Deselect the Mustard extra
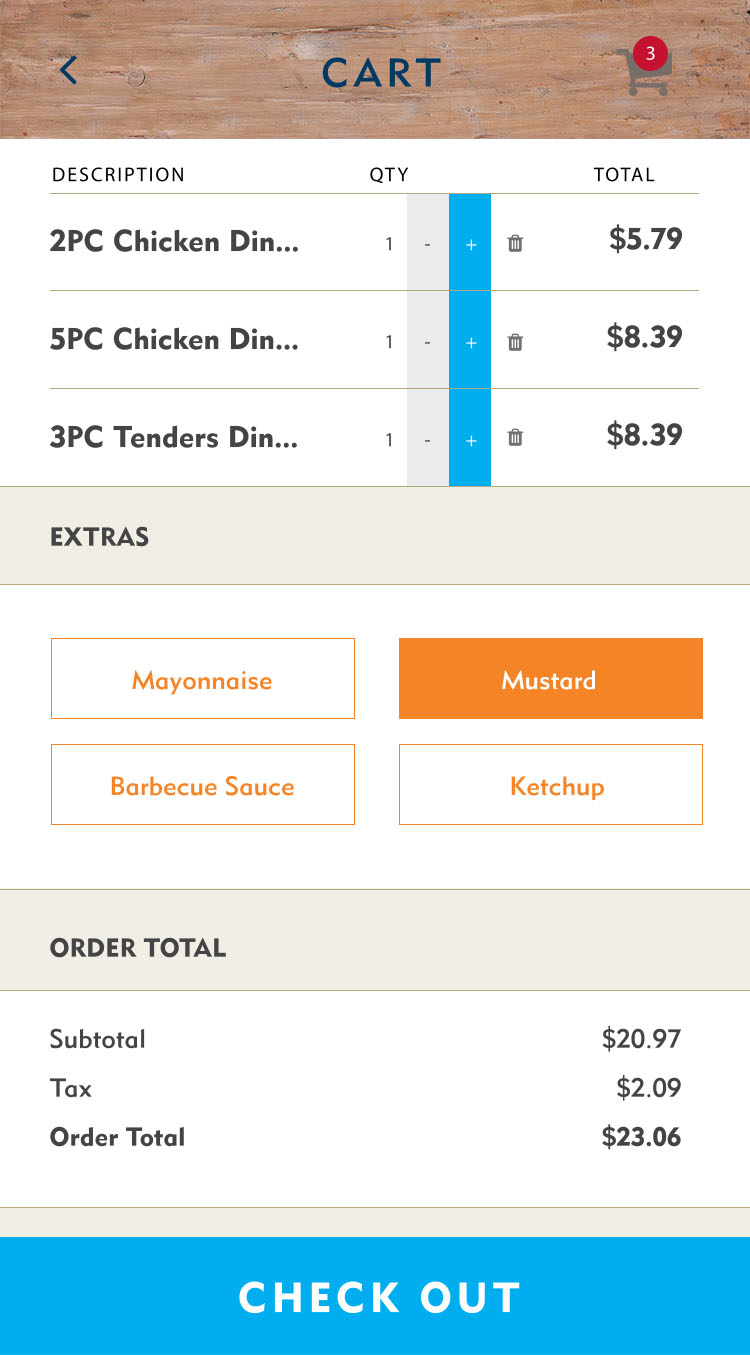Image resolution: width=750 pixels, height=1355 pixels. coord(550,679)
